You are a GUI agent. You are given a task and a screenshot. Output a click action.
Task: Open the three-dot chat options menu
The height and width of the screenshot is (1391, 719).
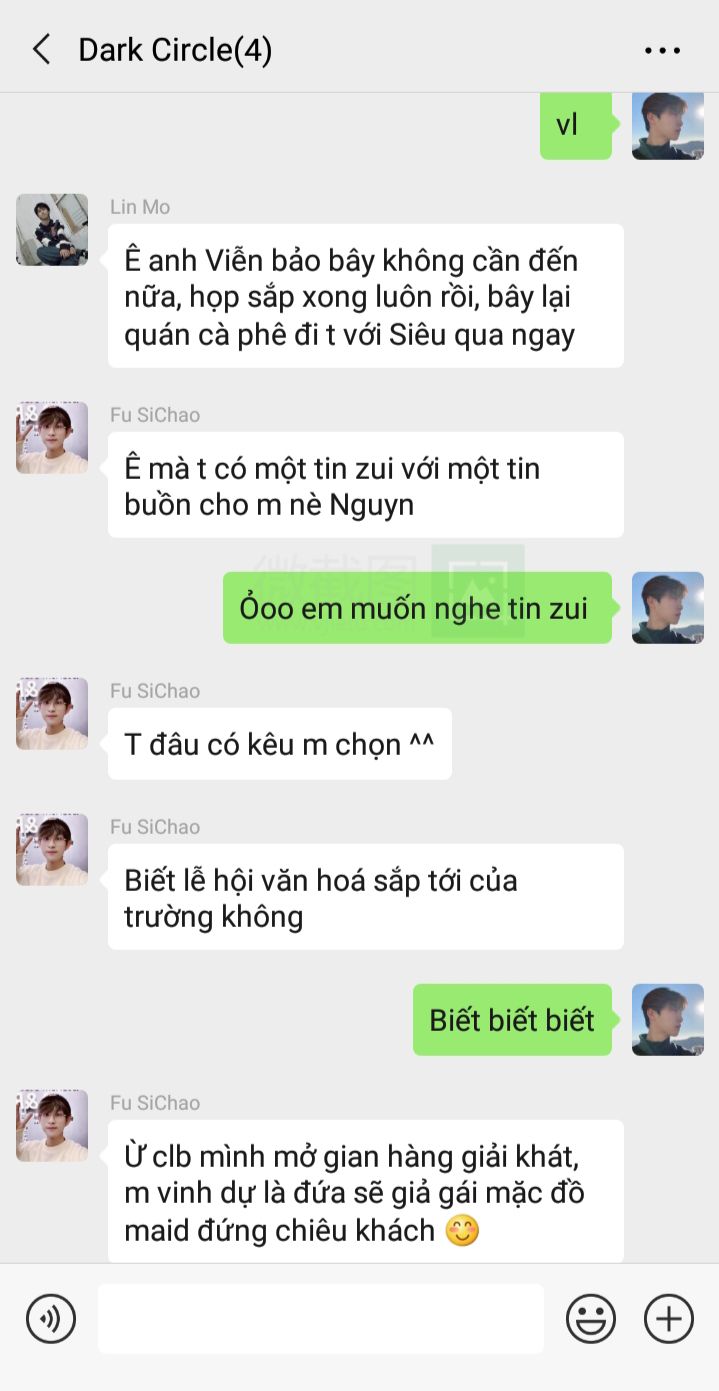pos(662,51)
